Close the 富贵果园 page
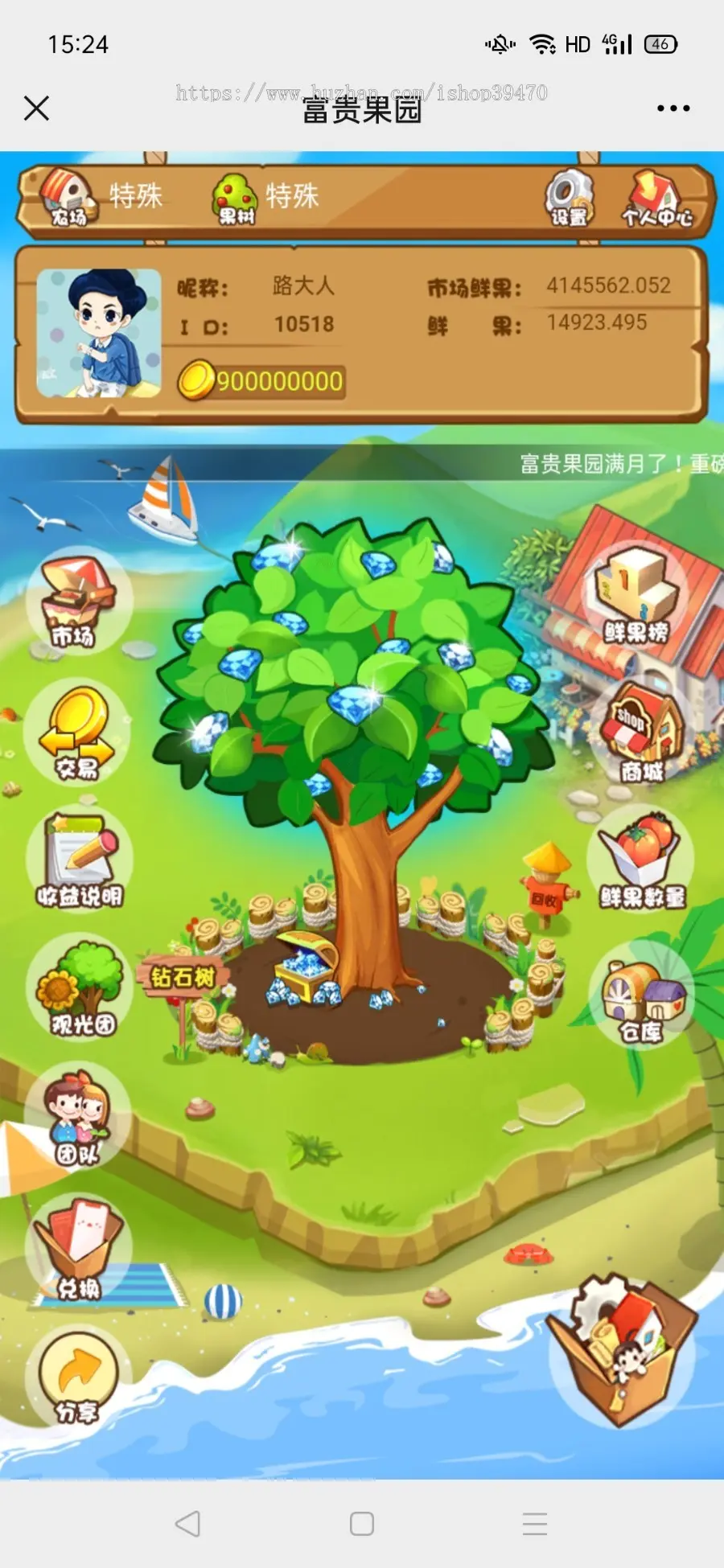 click(36, 108)
